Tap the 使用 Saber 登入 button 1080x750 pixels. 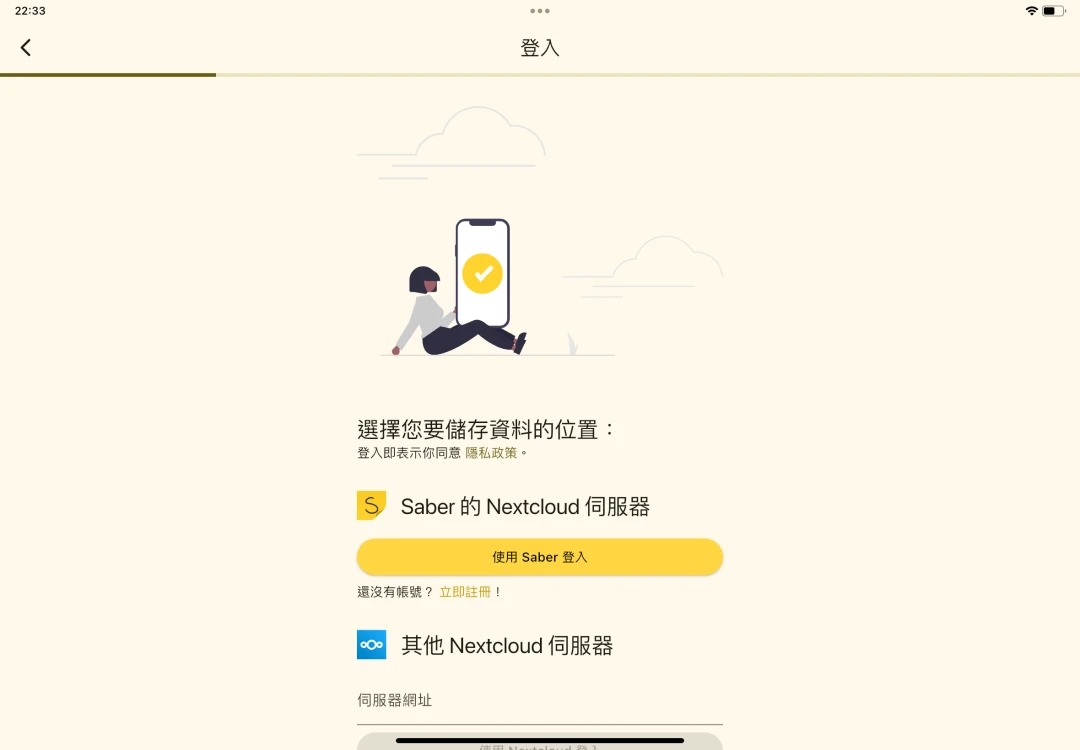(540, 557)
